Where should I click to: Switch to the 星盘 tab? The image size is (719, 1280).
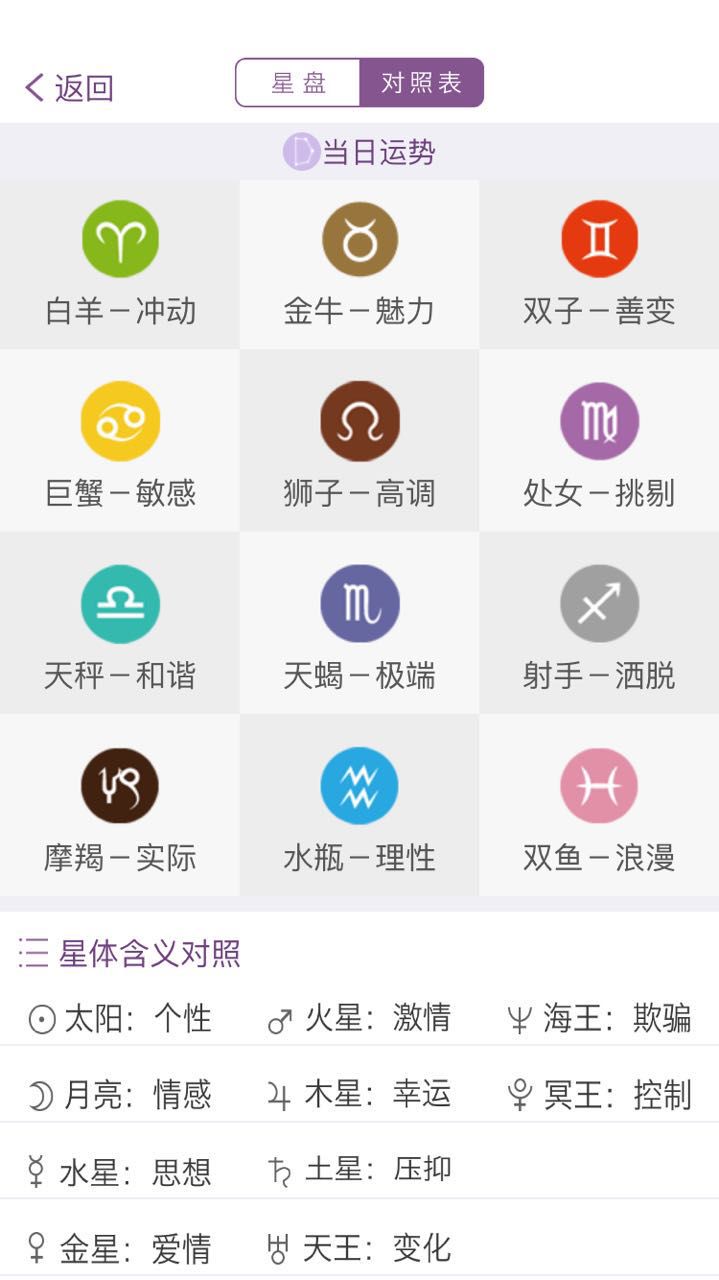coord(298,83)
